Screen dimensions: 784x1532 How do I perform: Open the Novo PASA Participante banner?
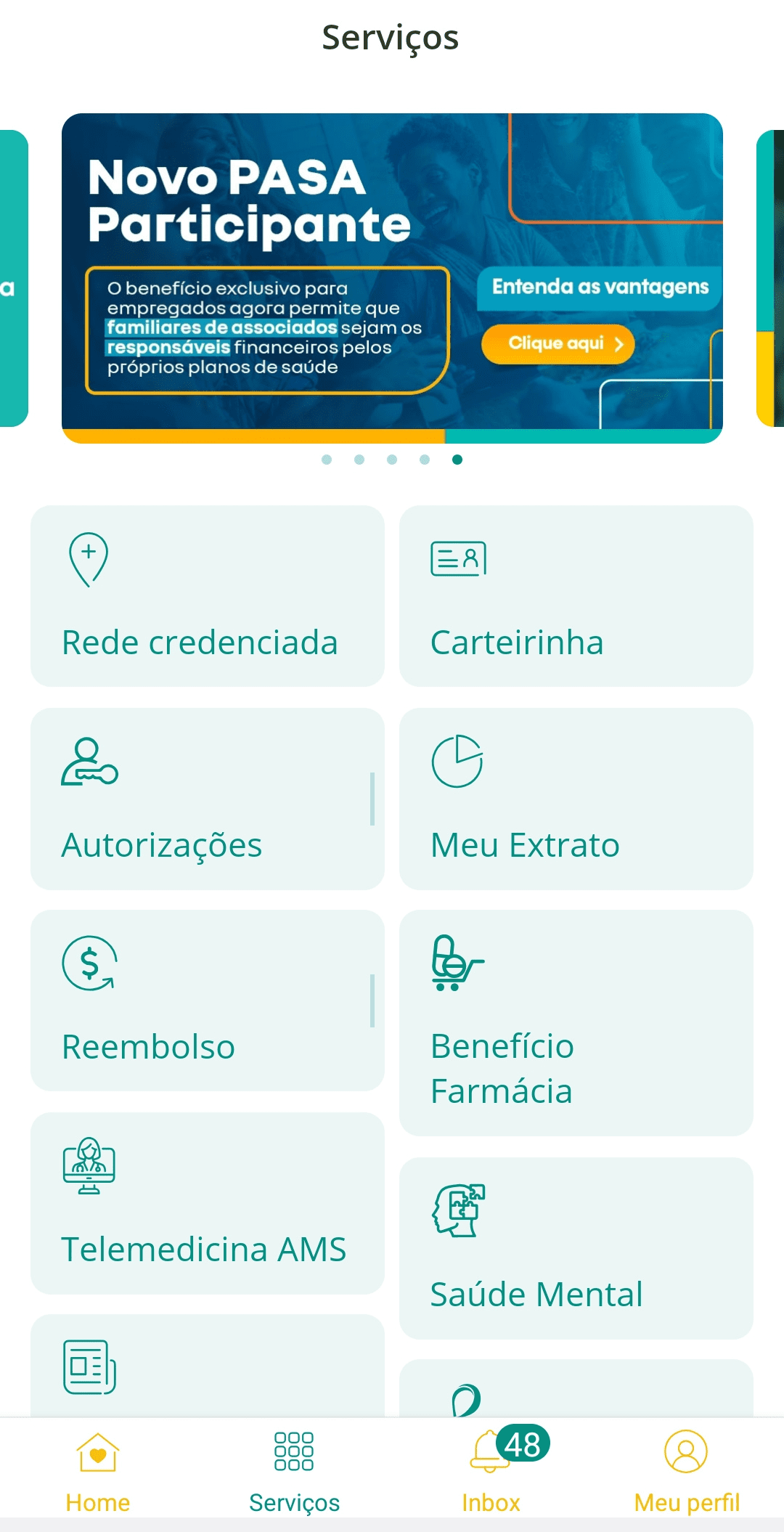point(392,277)
